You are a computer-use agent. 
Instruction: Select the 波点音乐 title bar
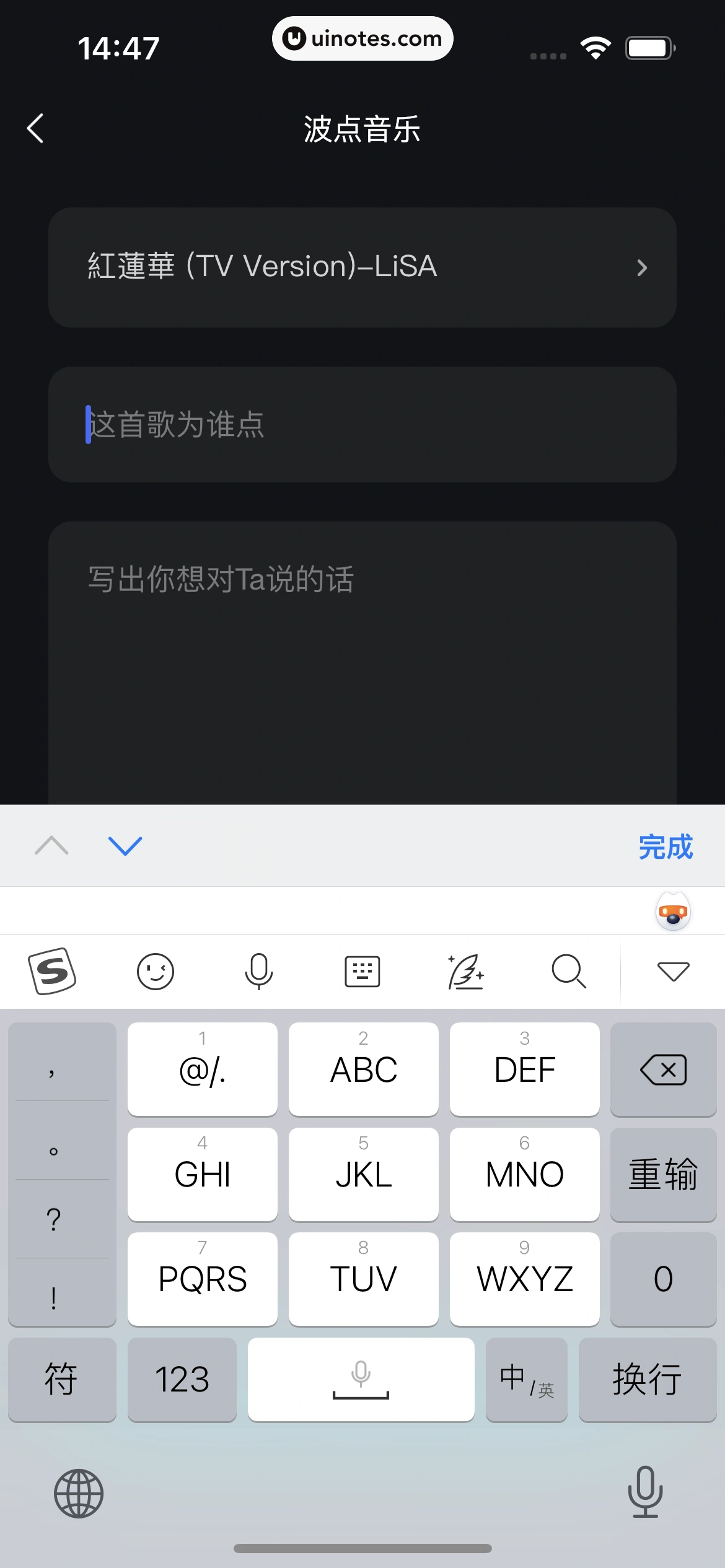click(x=362, y=130)
